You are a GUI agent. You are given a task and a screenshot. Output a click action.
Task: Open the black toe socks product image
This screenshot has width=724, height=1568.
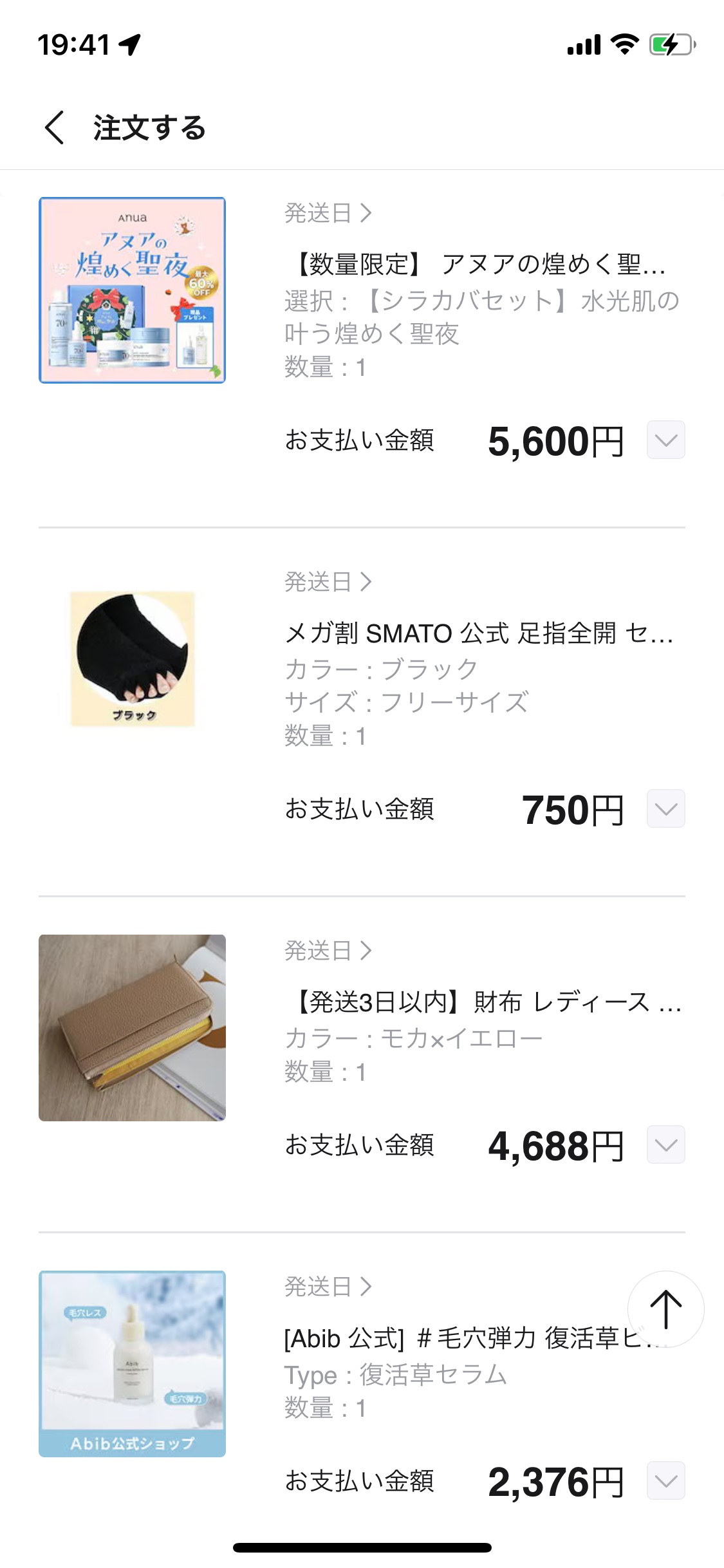coord(132,658)
